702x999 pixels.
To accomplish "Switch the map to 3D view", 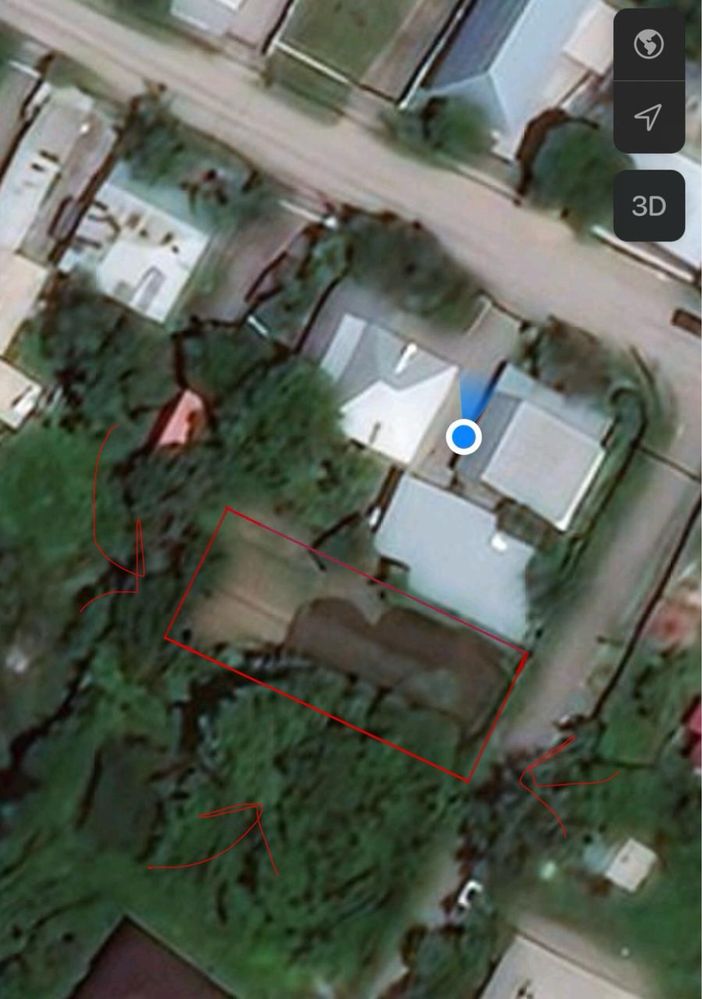I will (649, 206).
